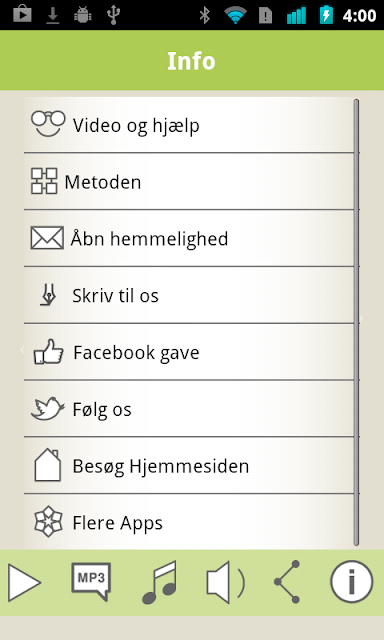Tap the play triangle in bottom bar
Viewport: 384px width, 640px height.
click(x=24, y=582)
